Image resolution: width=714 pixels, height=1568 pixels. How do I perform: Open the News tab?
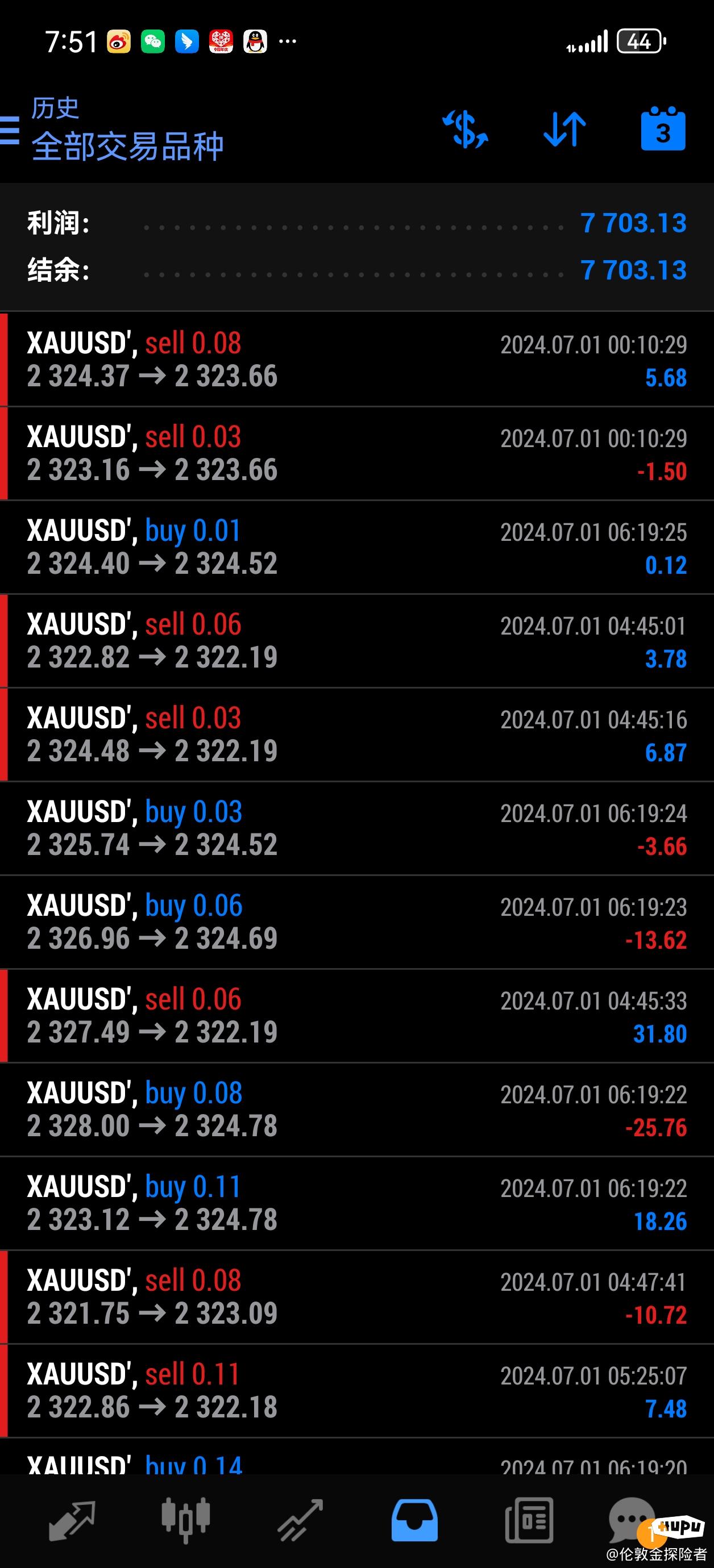[x=529, y=1520]
